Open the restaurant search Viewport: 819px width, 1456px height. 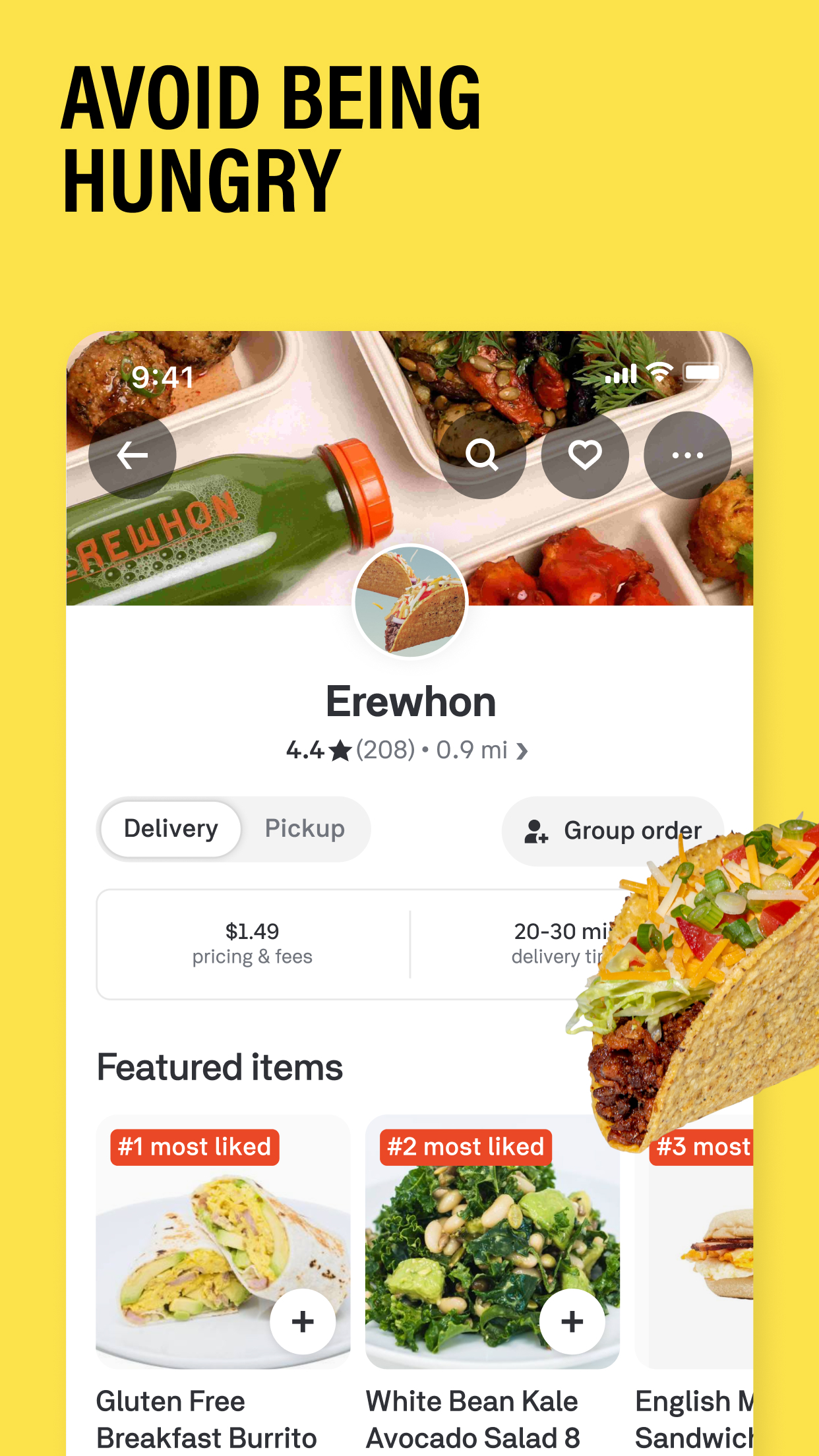click(x=483, y=455)
